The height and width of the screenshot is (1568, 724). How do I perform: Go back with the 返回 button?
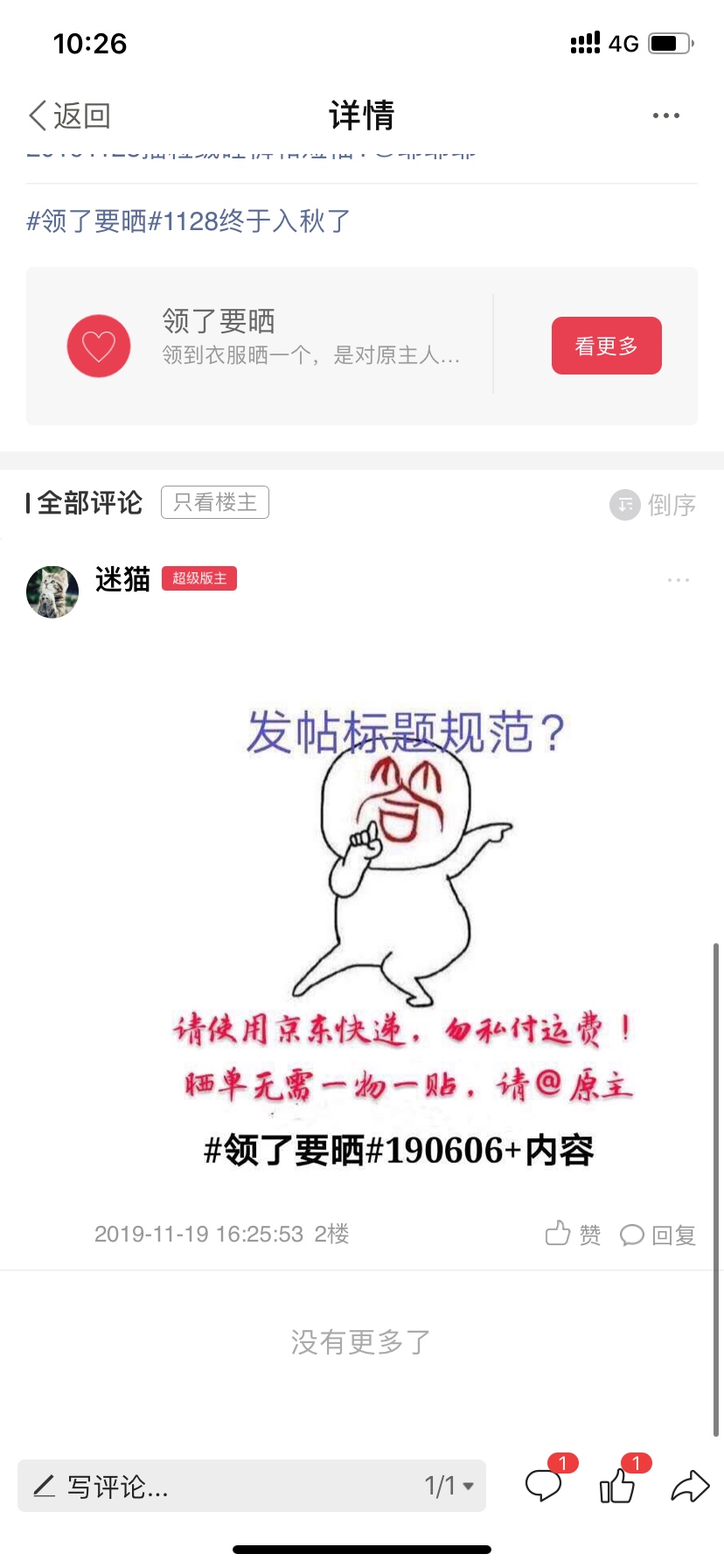click(70, 115)
